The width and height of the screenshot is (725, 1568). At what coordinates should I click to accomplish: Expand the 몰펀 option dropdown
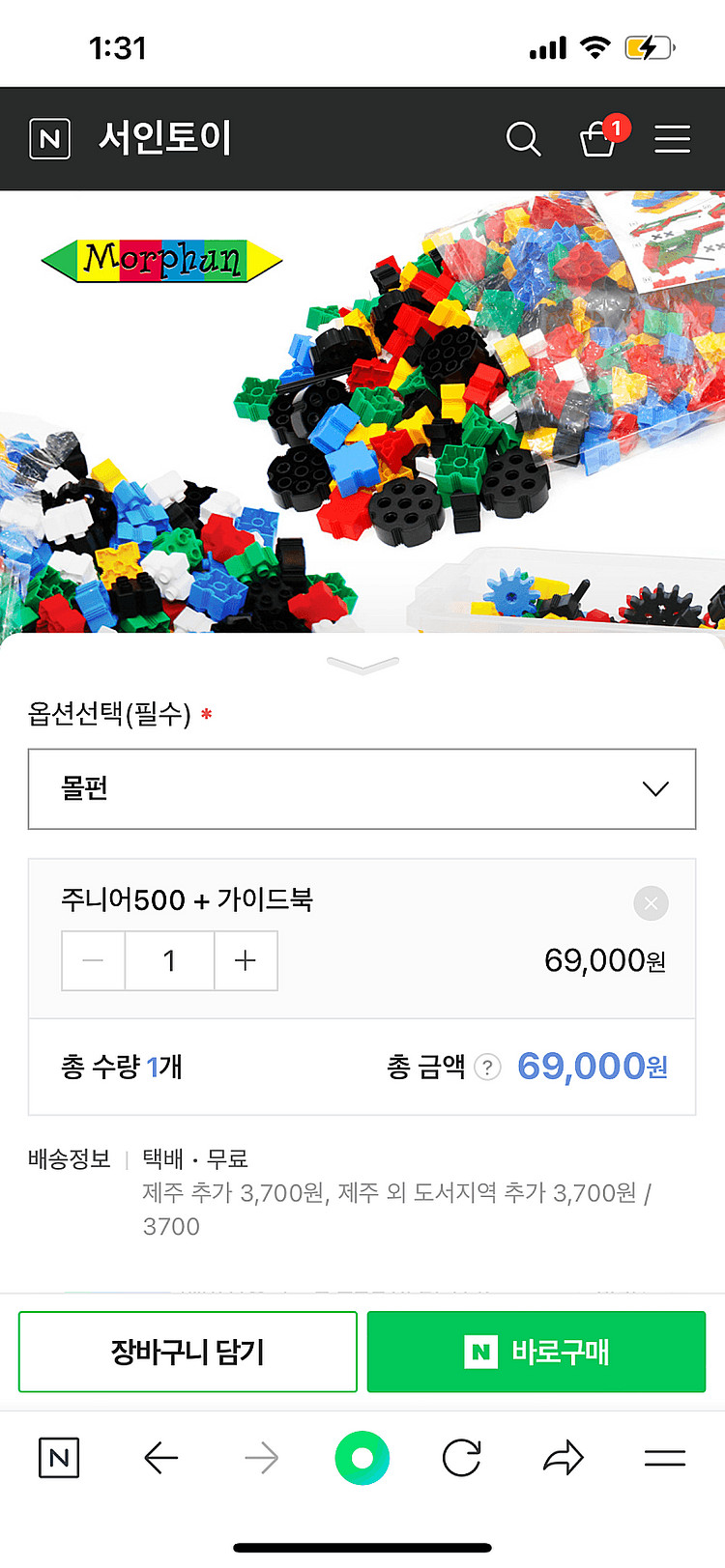[362, 789]
